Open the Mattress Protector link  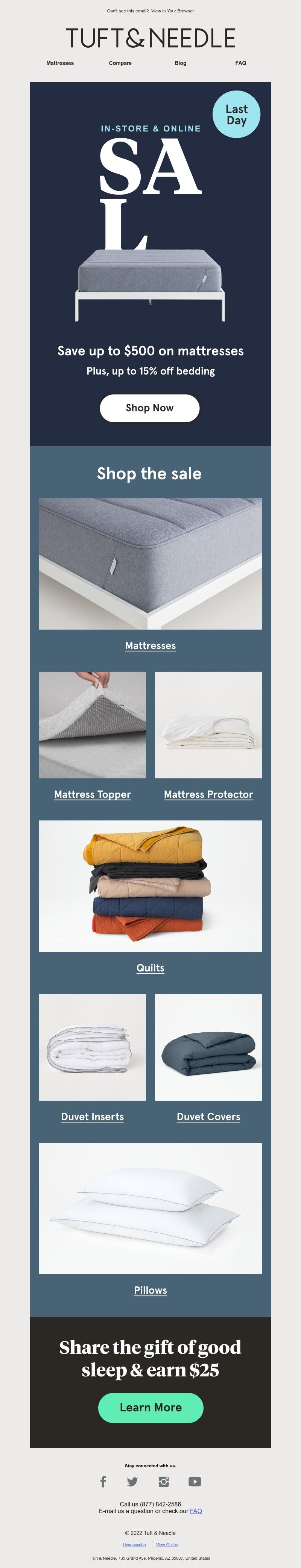[x=208, y=795]
